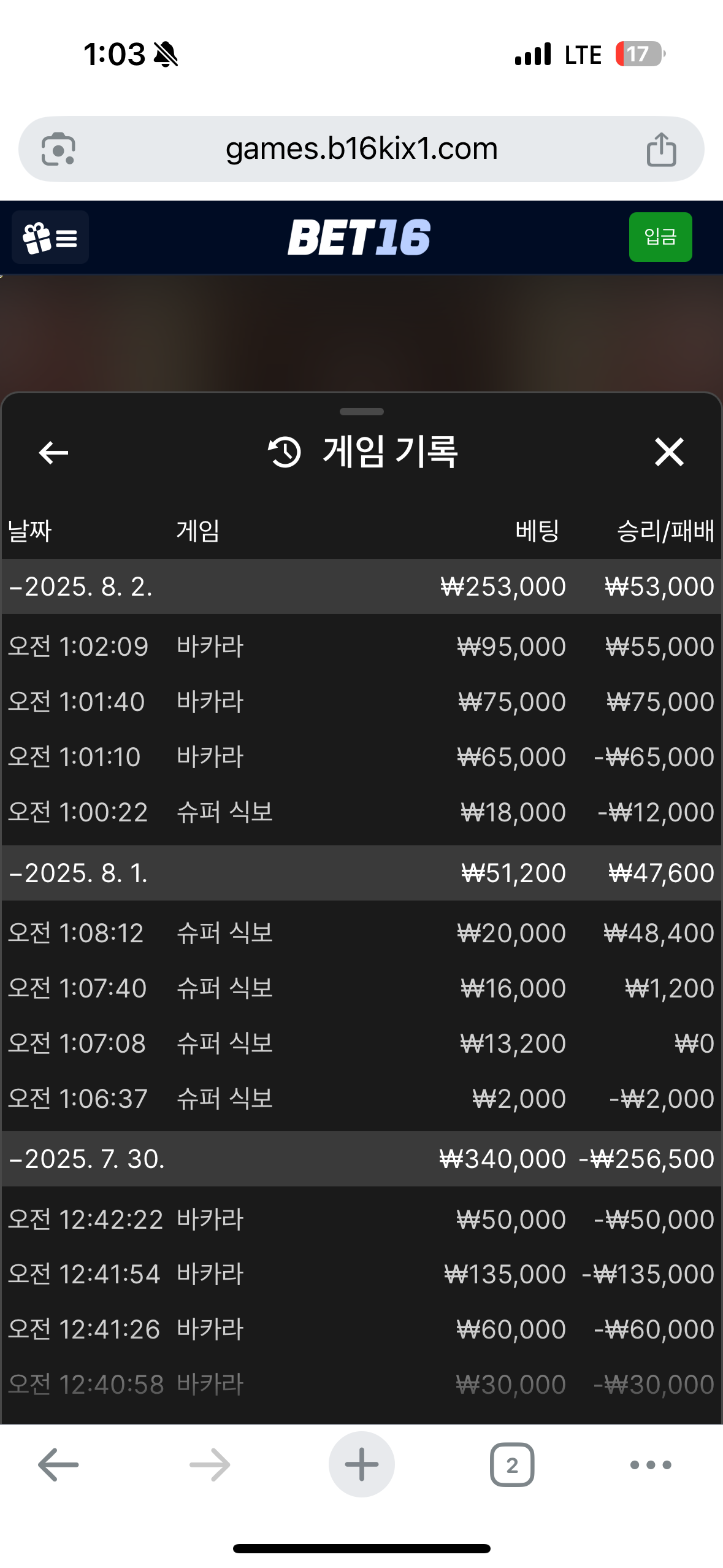Tap the URL address bar games.b16kix1.com
Screen dimensions: 723x1568
(361, 149)
